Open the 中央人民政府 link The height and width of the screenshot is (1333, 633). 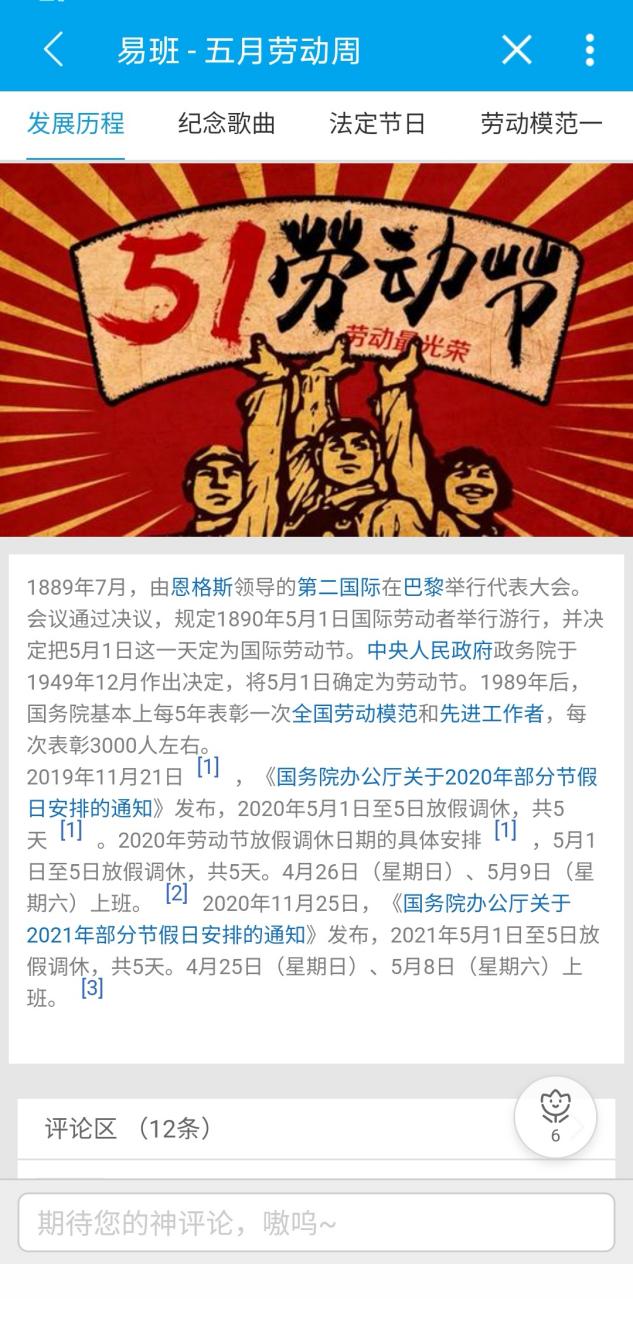click(x=429, y=650)
